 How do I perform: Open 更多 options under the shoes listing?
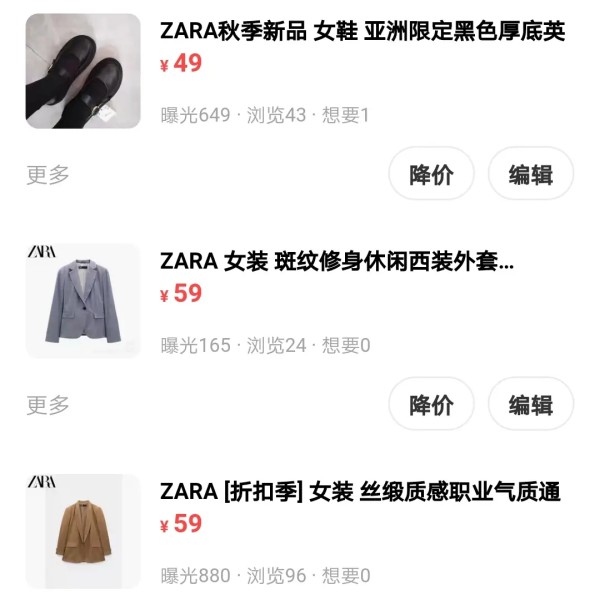(48, 175)
